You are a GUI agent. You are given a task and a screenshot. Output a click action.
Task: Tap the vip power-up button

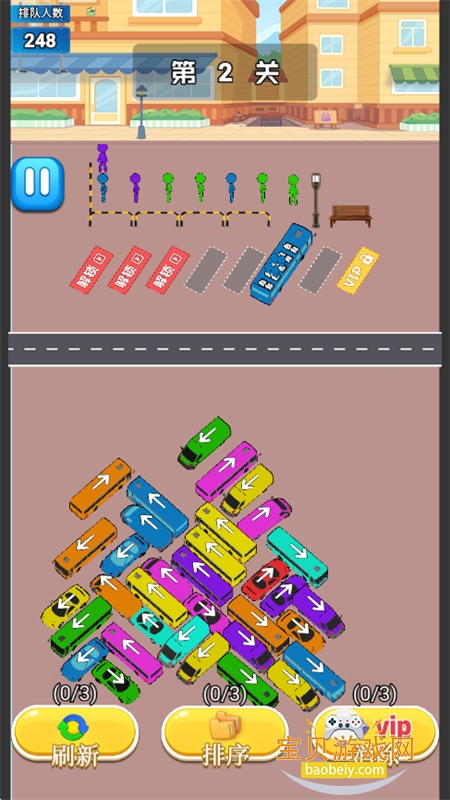click(375, 736)
